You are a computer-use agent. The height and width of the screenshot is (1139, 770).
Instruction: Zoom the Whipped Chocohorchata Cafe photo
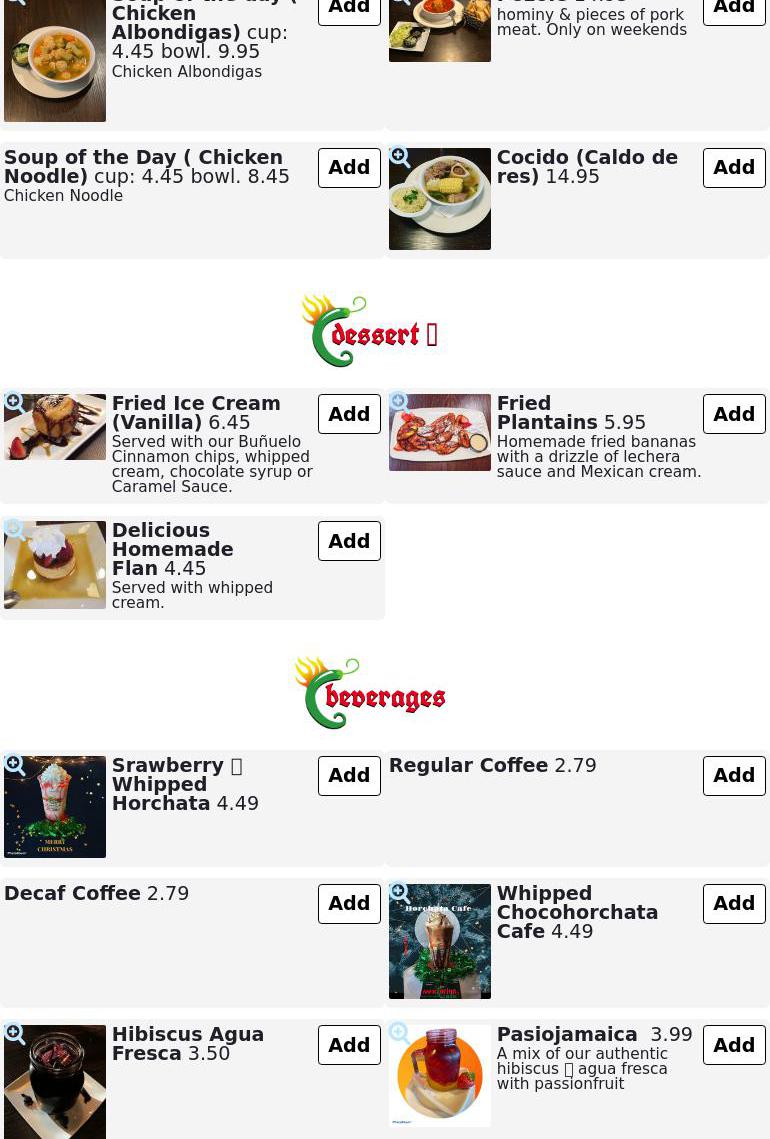(x=400, y=893)
